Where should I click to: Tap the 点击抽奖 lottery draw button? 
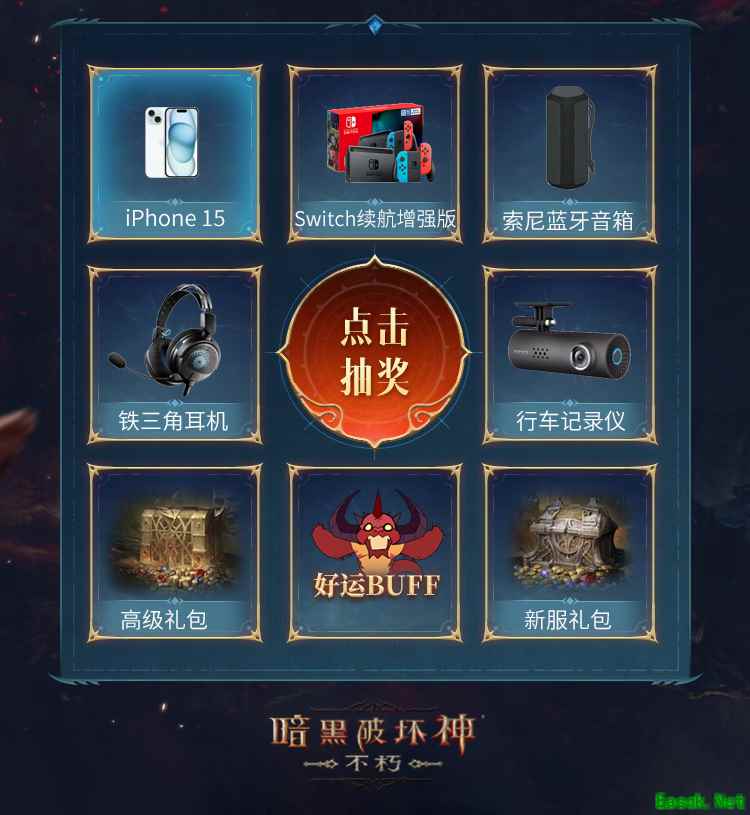[374, 353]
